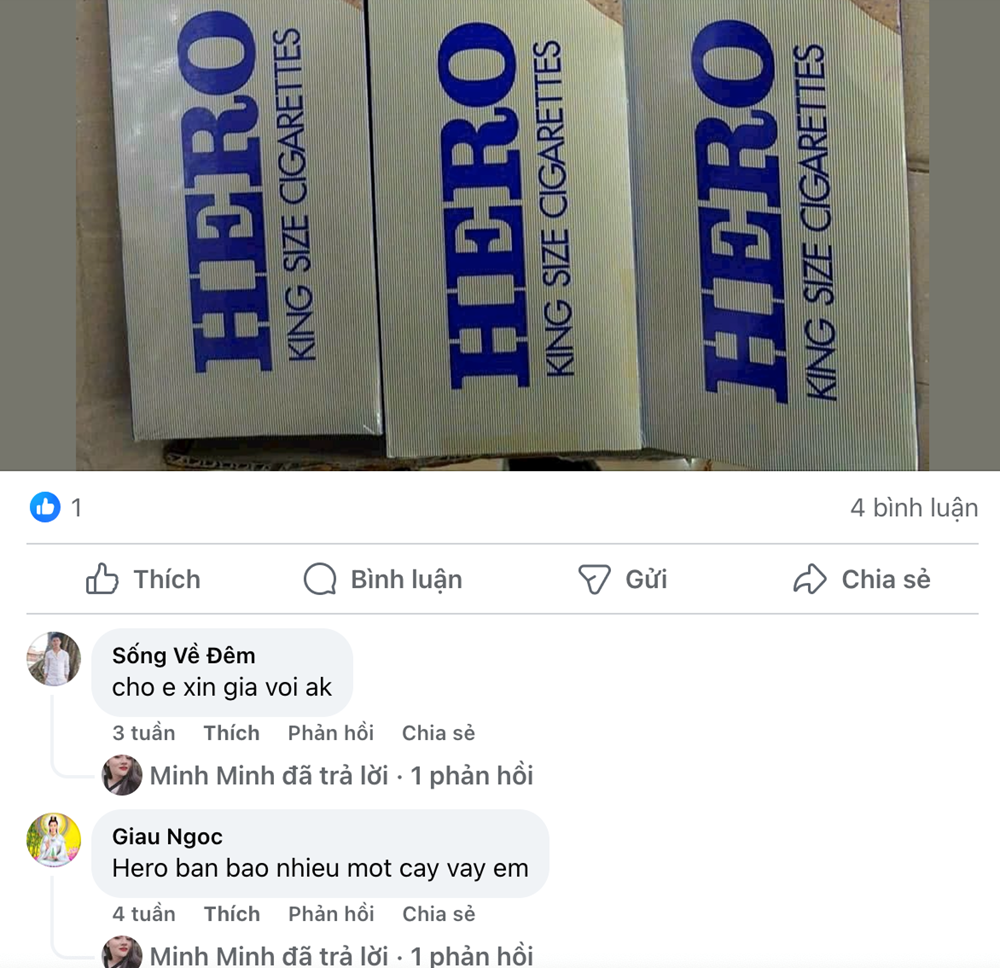Viewport: 1000px width, 968px height.
Task: Tap Bình luận to comment on post
Action: tap(383, 579)
